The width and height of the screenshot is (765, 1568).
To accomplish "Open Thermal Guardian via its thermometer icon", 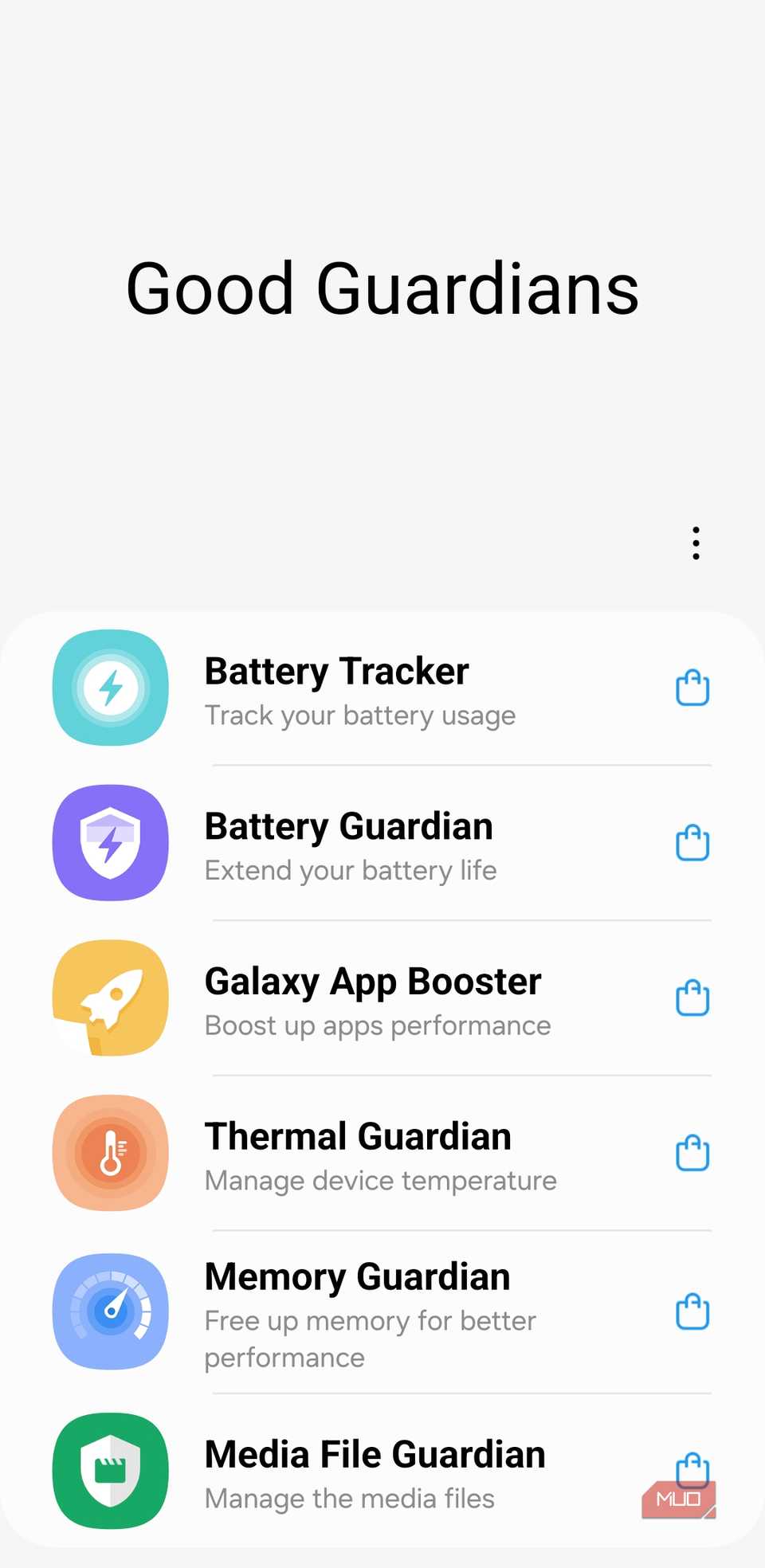I will pyautogui.click(x=110, y=1153).
